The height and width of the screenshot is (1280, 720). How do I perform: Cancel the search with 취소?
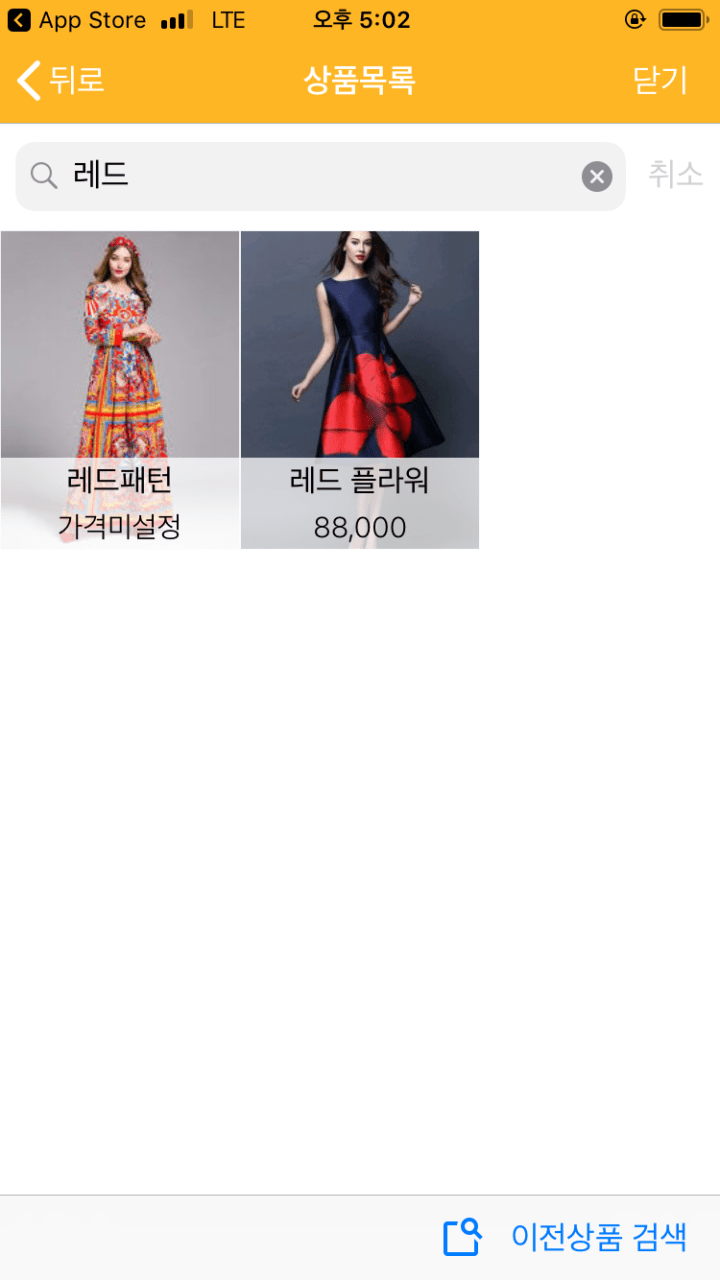tap(675, 174)
